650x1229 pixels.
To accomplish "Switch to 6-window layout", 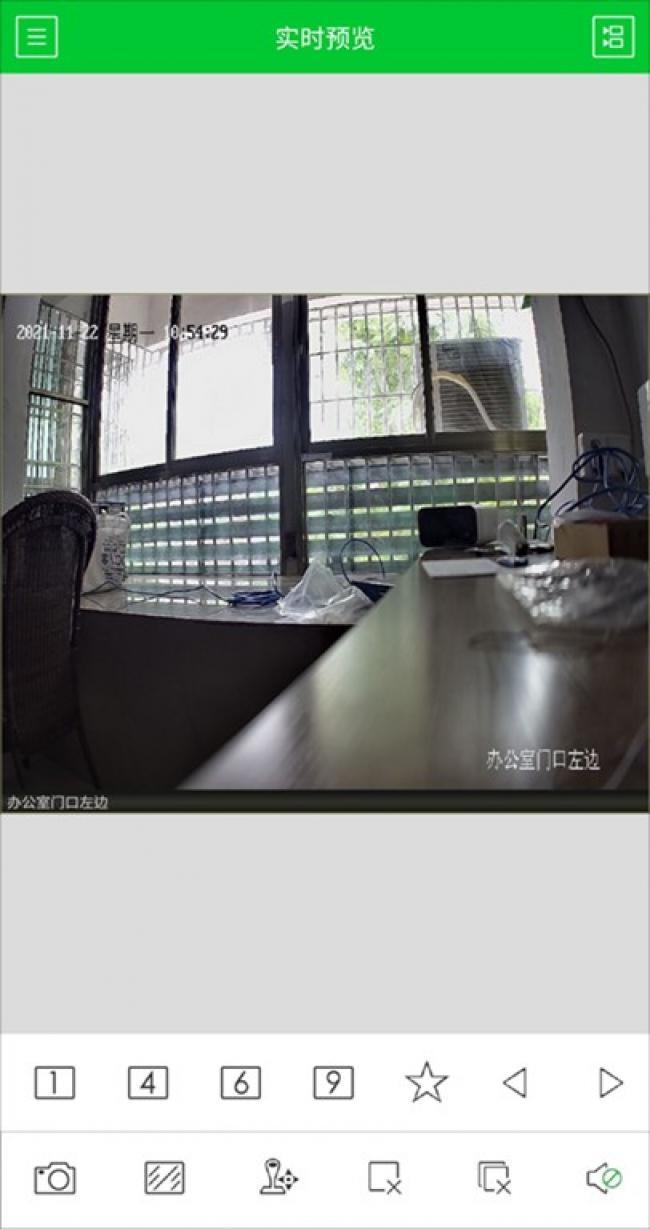I will 241,1082.
